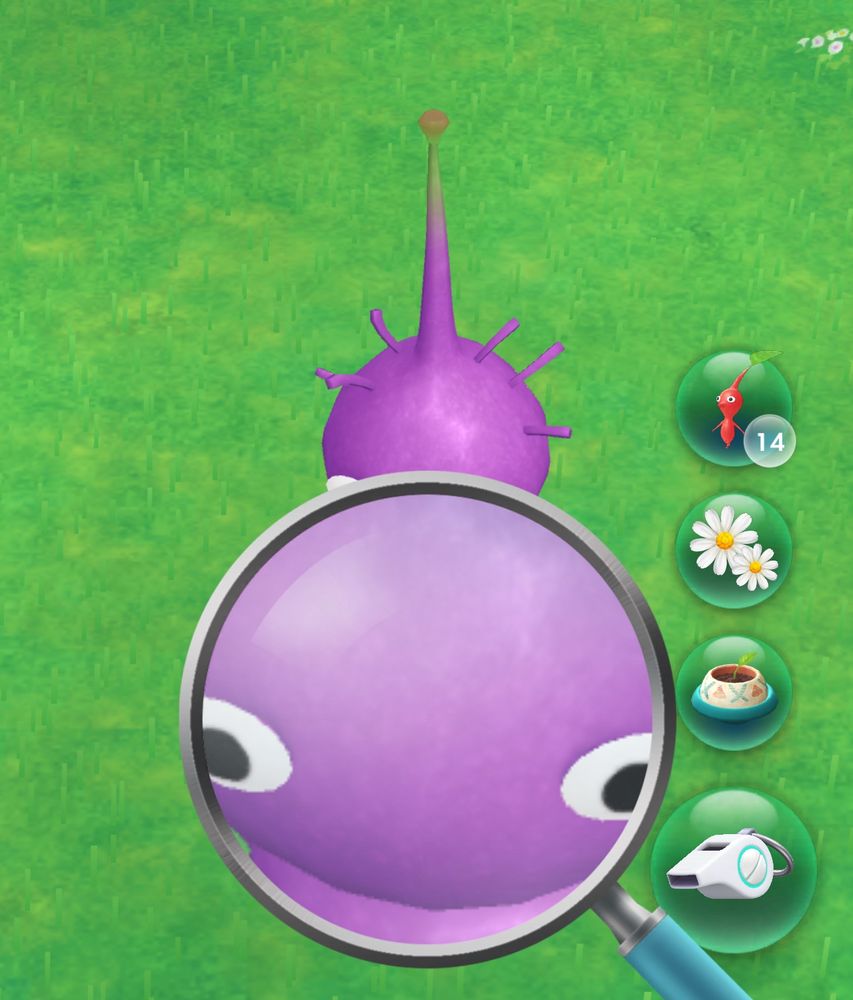This screenshot has height=1000, width=853.
Task: Open the daisy flower petals bubble
Action: pos(733,550)
